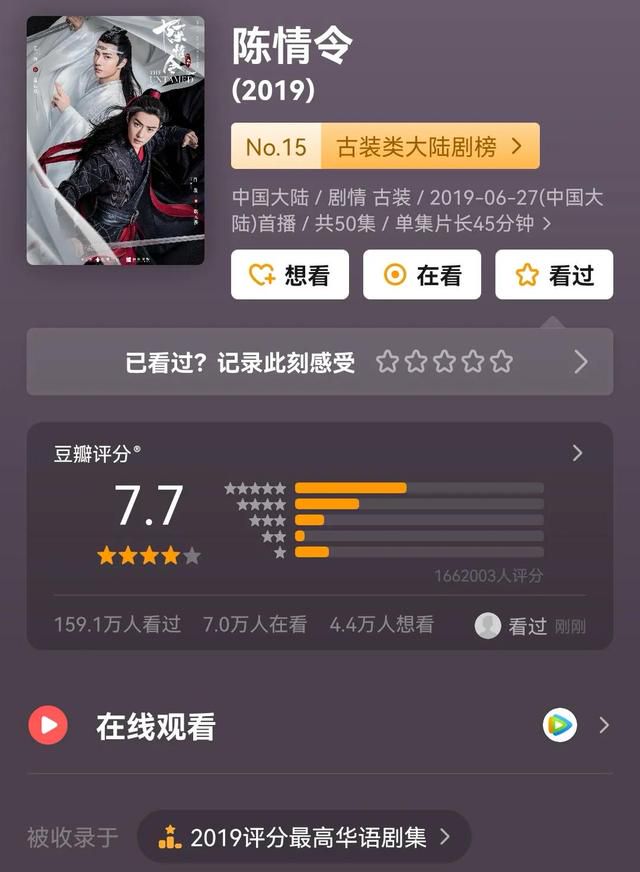Viewport: 640px width, 872px height.
Task: Open the 陈情令 poster image
Action: [x=115, y=140]
